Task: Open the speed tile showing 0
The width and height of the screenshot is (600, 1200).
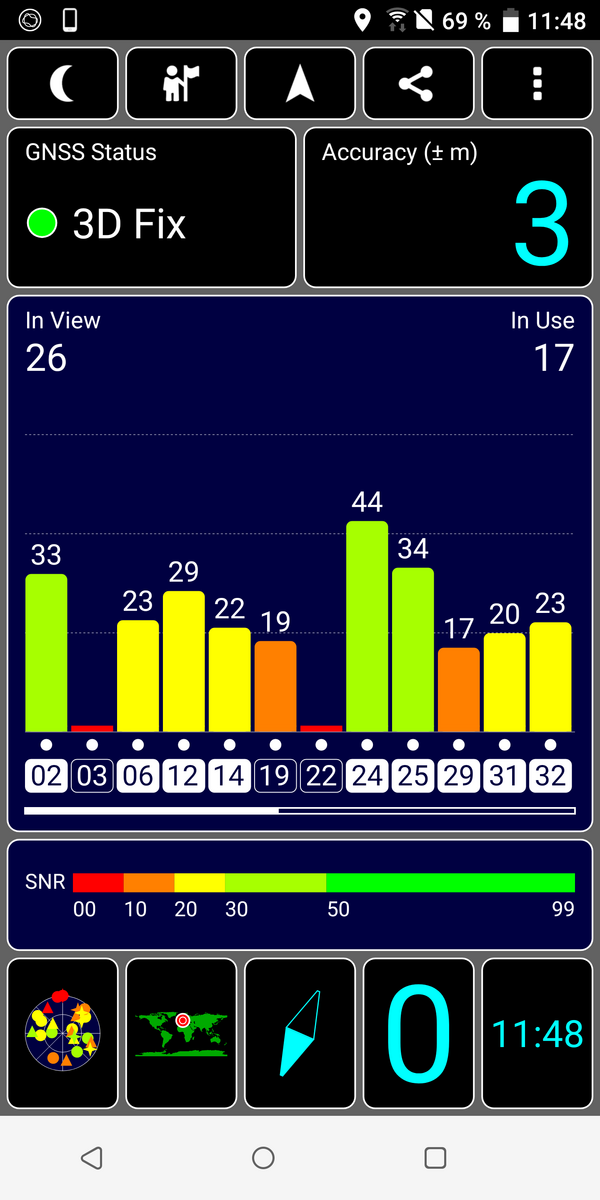Action: point(418,1034)
